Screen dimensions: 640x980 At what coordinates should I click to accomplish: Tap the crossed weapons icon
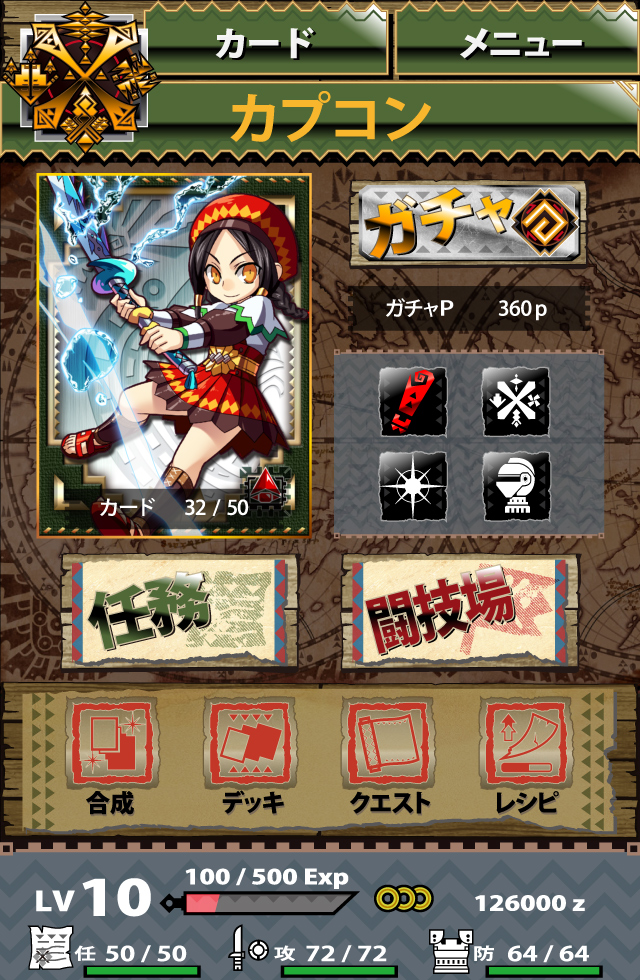pos(516,401)
